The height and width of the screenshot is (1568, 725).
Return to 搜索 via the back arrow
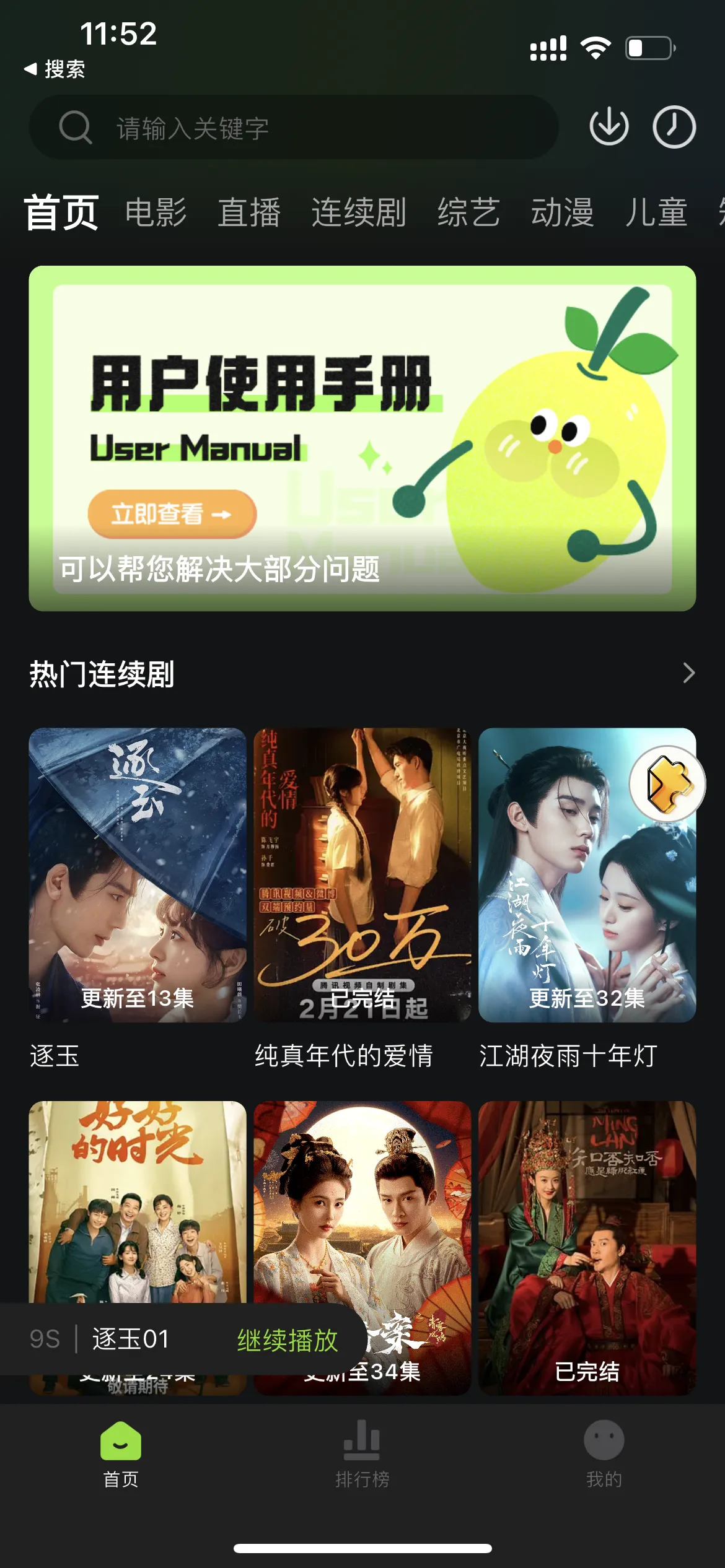point(55,69)
